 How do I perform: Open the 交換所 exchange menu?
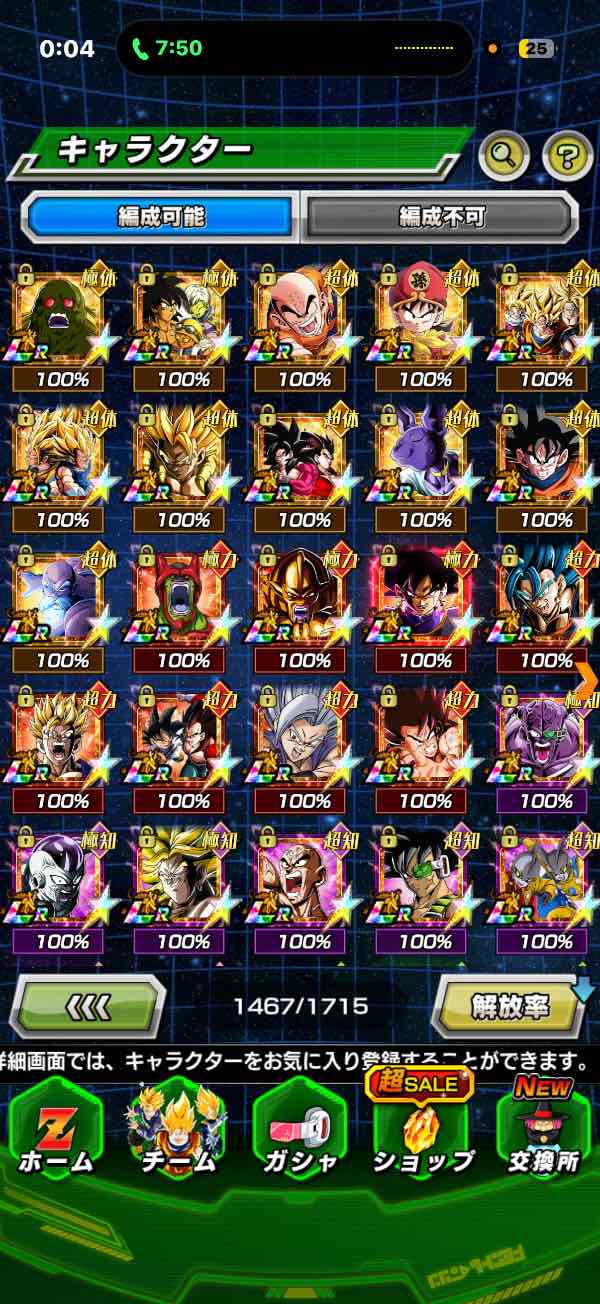tap(543, 1128)
